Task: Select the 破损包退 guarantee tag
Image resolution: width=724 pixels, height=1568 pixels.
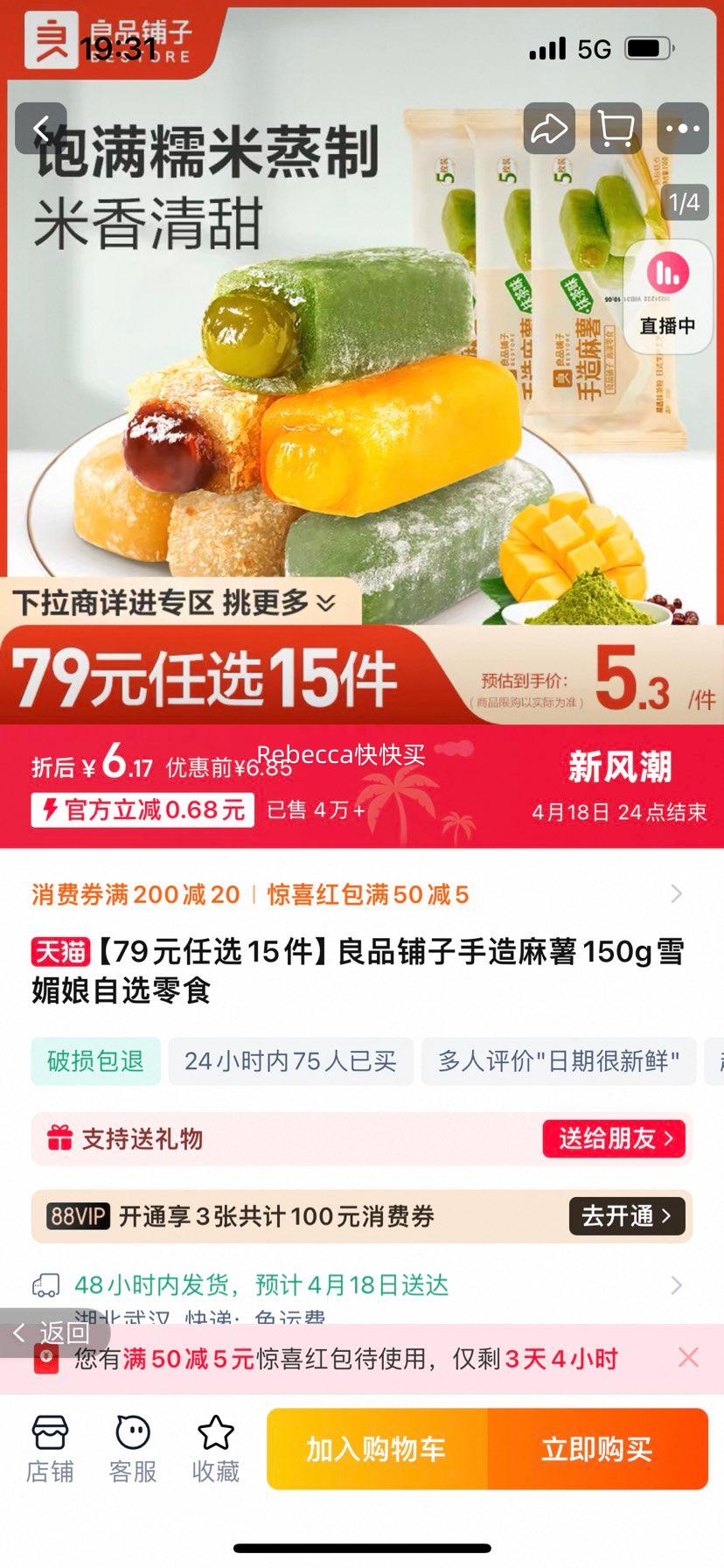Action: (95, 1061)
